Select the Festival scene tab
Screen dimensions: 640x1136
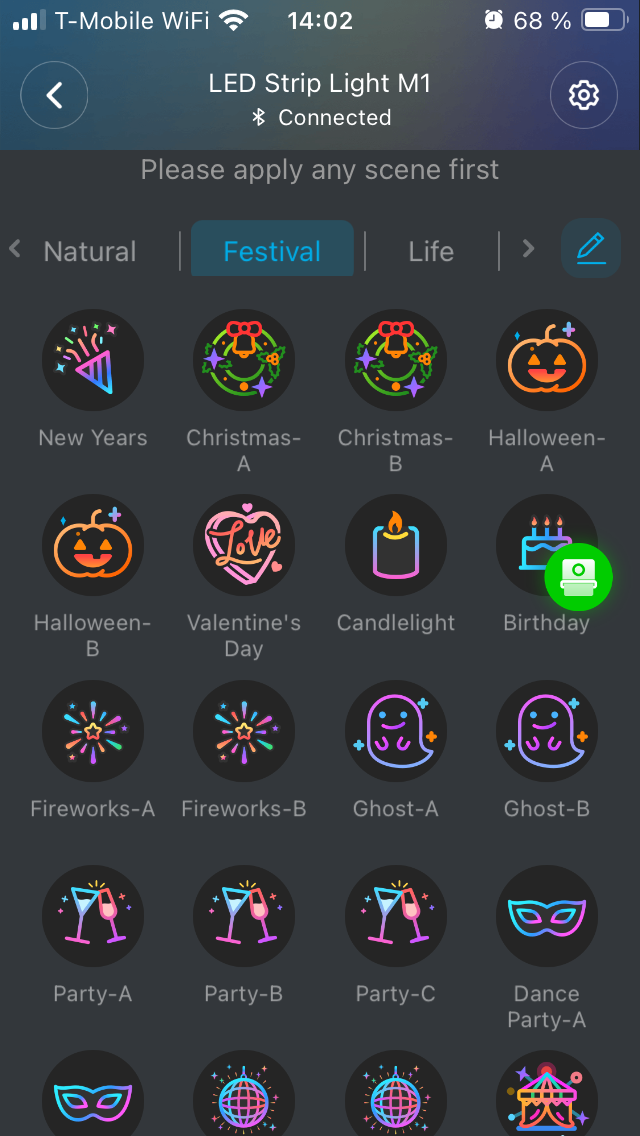[272, 250]
